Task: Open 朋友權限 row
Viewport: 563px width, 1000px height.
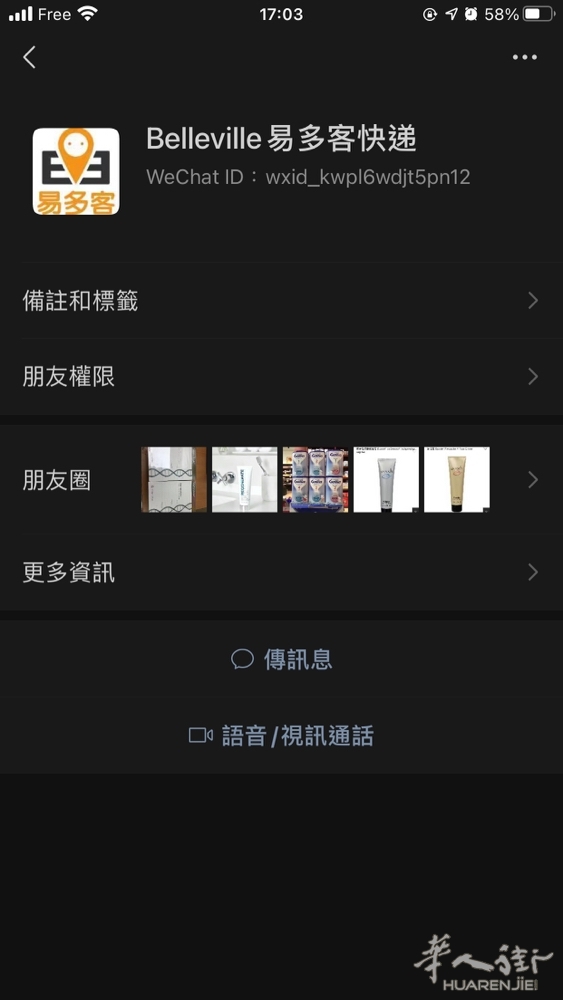Action: pos(281,377)
